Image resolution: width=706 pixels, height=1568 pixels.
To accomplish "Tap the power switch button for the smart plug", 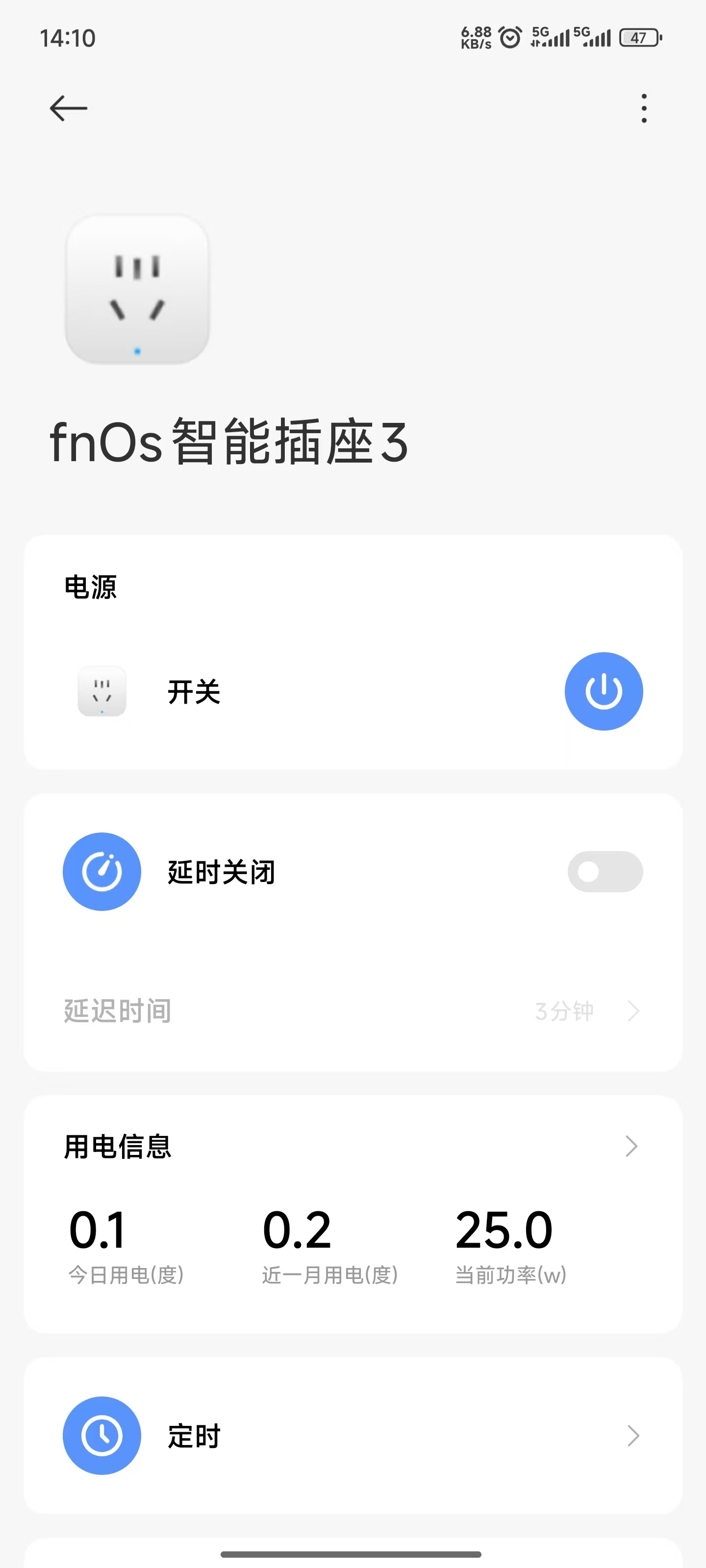I will coord(604,691).
